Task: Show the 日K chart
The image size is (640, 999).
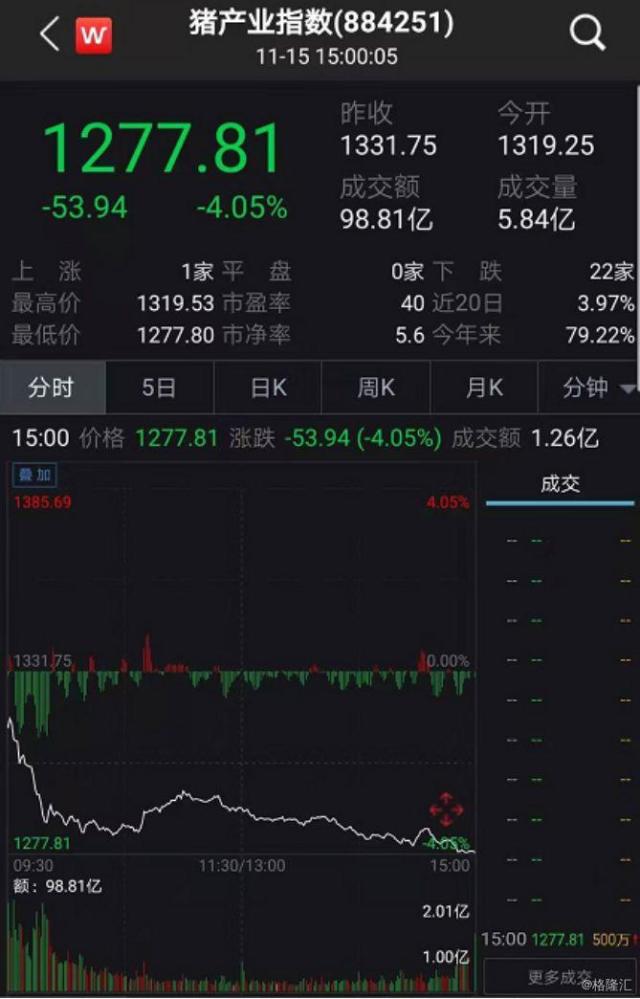Action: [268, 388]
